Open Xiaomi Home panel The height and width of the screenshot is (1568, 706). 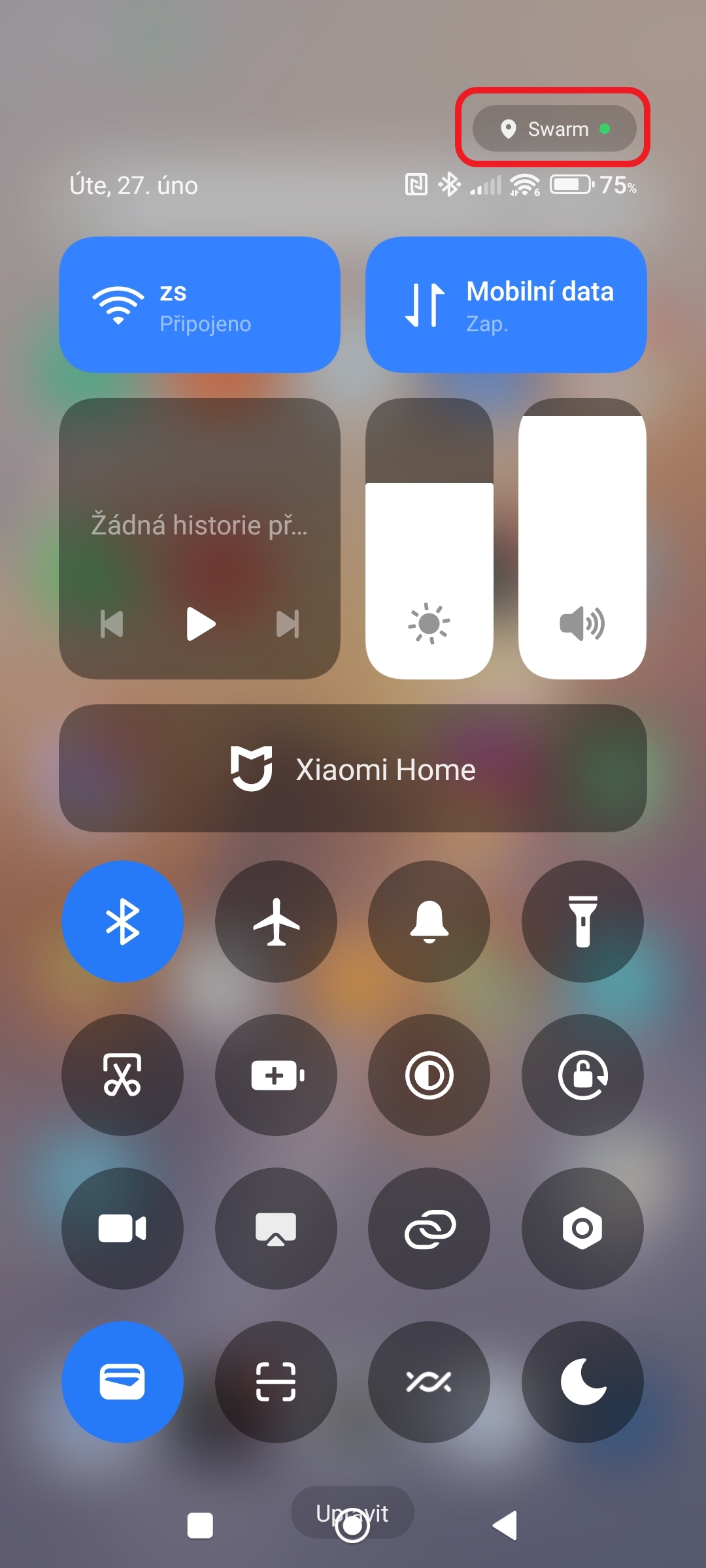pos(353,768)
